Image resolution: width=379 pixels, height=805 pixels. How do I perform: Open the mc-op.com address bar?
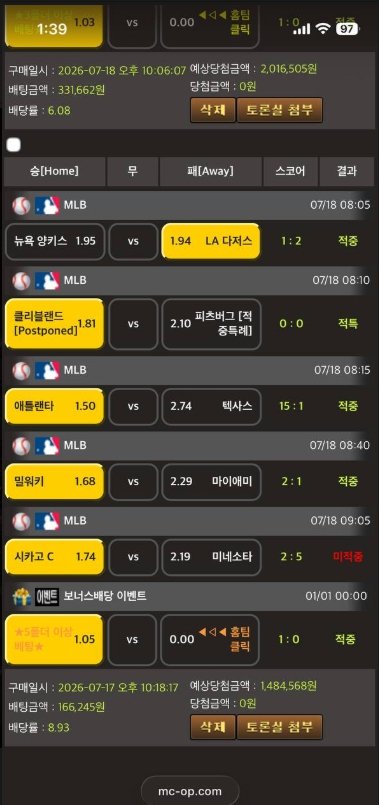[190, 791]
